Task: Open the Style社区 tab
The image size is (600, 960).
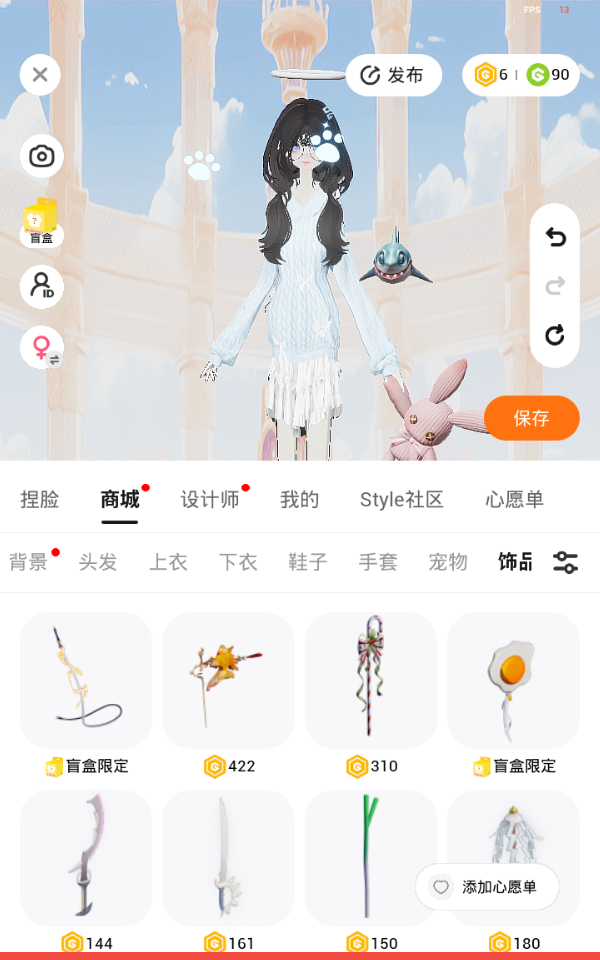Action: click(402, 500)
